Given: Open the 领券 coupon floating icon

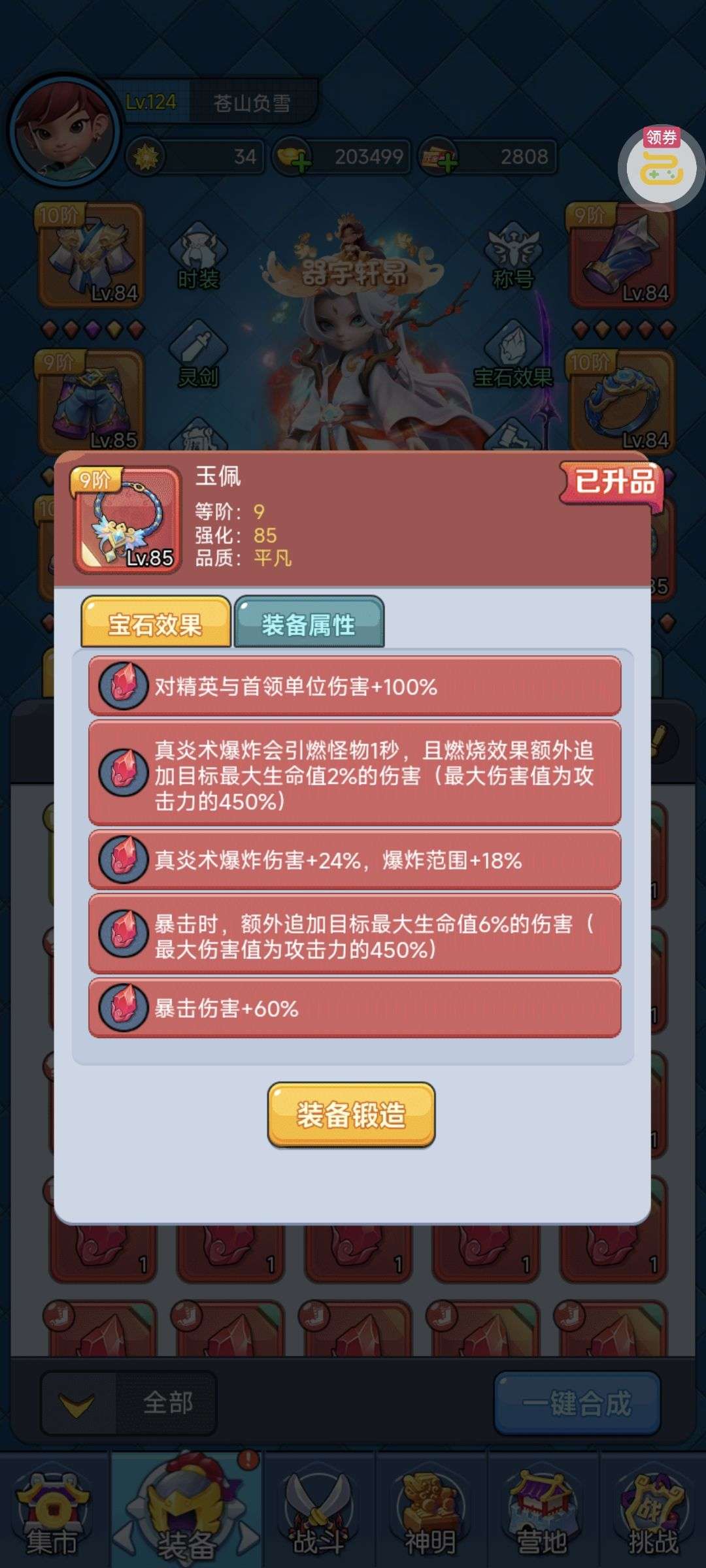Looking at the screenshot, I should click(661, 167).
